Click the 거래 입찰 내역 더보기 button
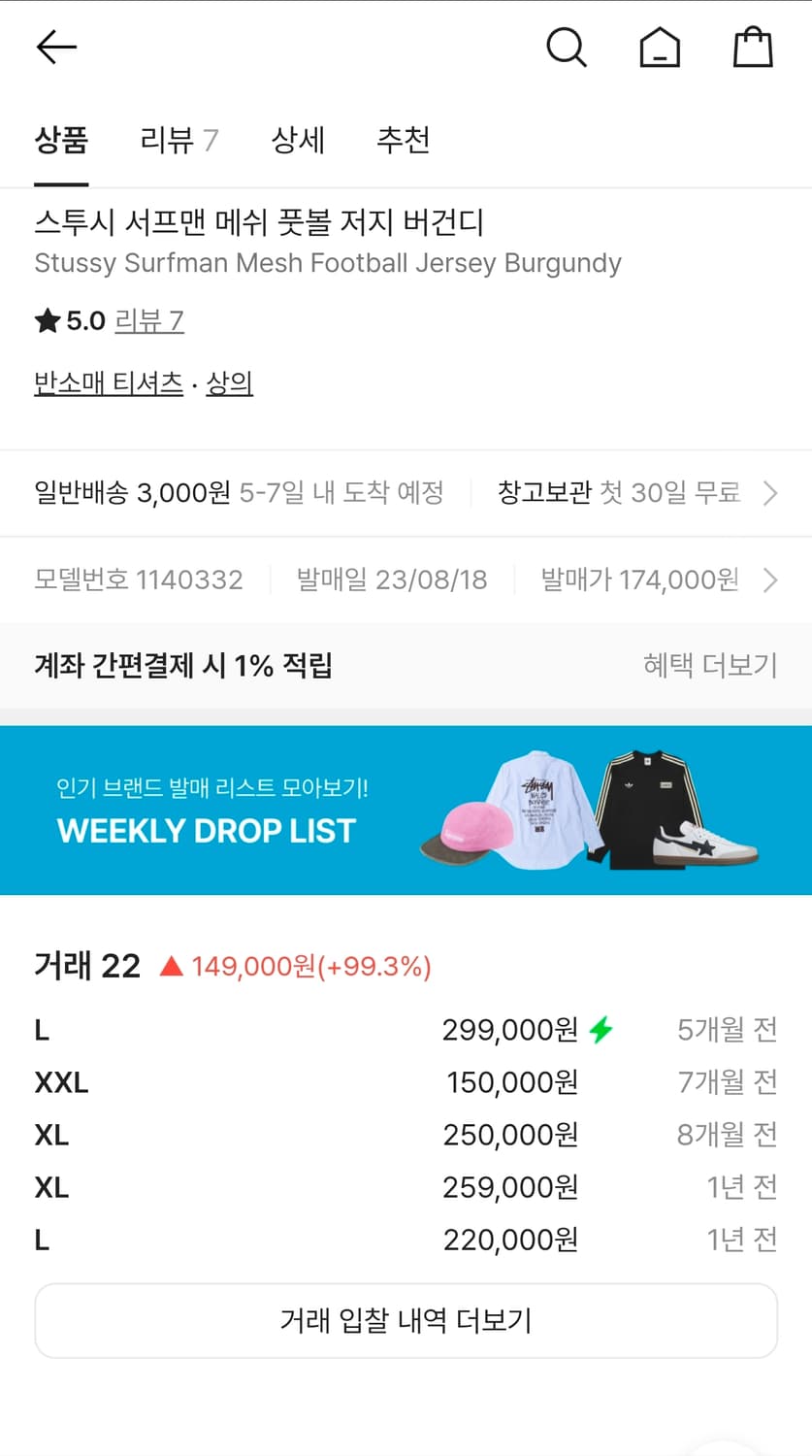This screenshot has width=812, height=1456. (x=406, y=1319)
